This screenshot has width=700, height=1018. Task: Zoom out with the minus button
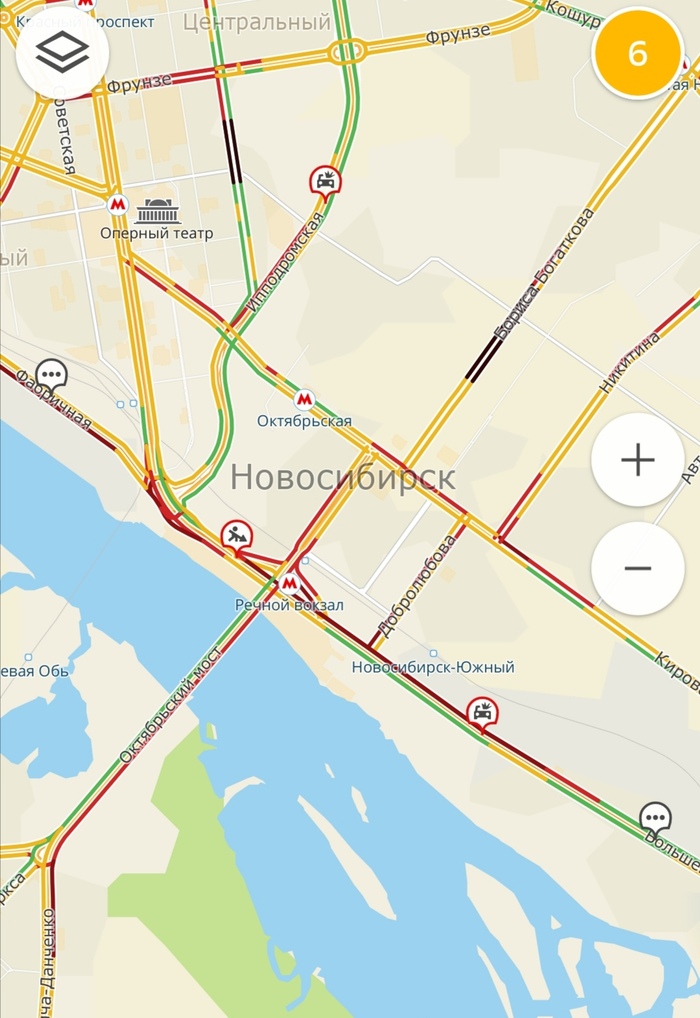(637, 568)
